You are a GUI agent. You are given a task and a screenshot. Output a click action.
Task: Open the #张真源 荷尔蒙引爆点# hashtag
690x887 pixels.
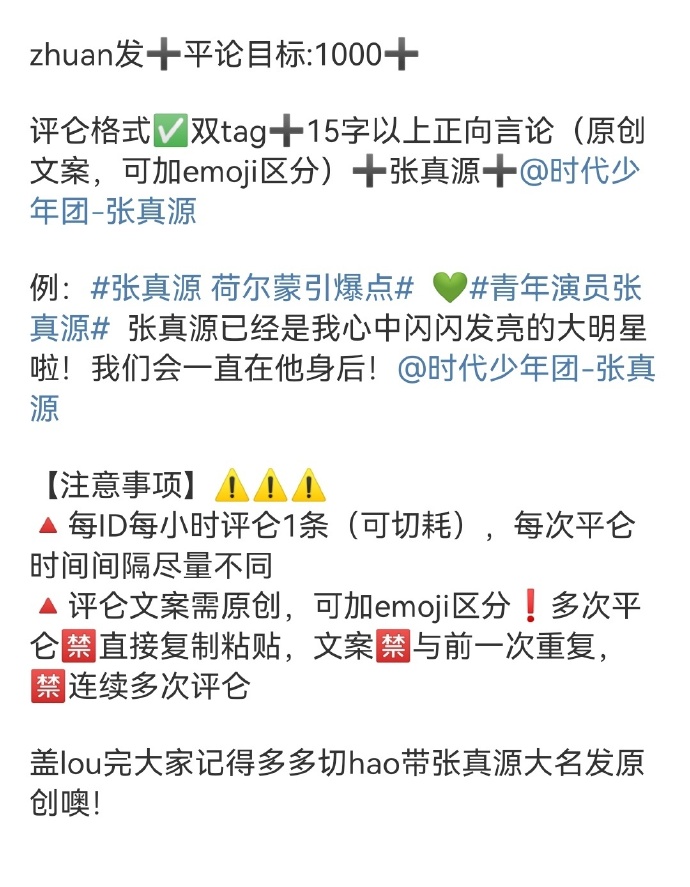click(252, 289)
